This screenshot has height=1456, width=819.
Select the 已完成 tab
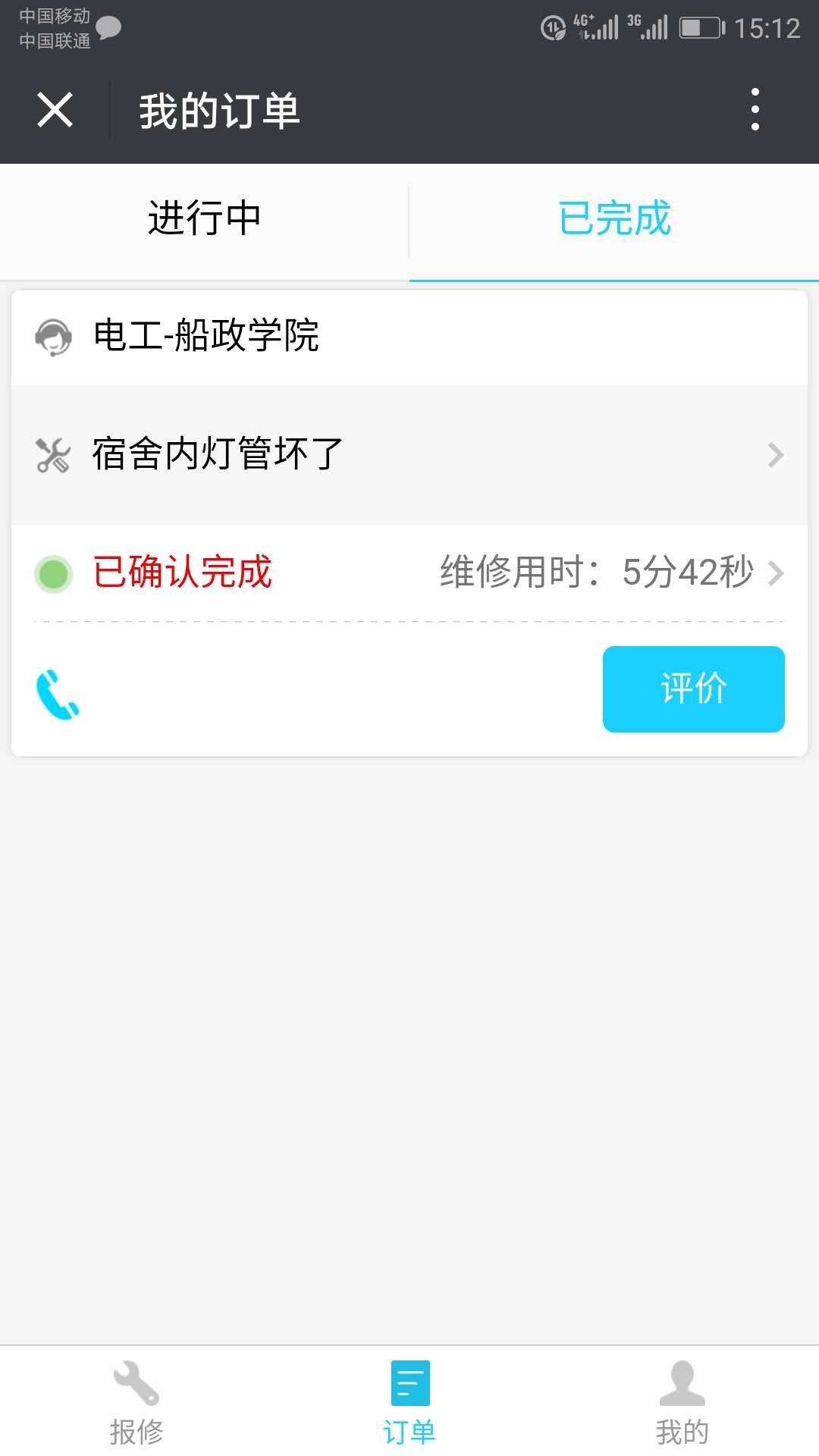(614, 220)
